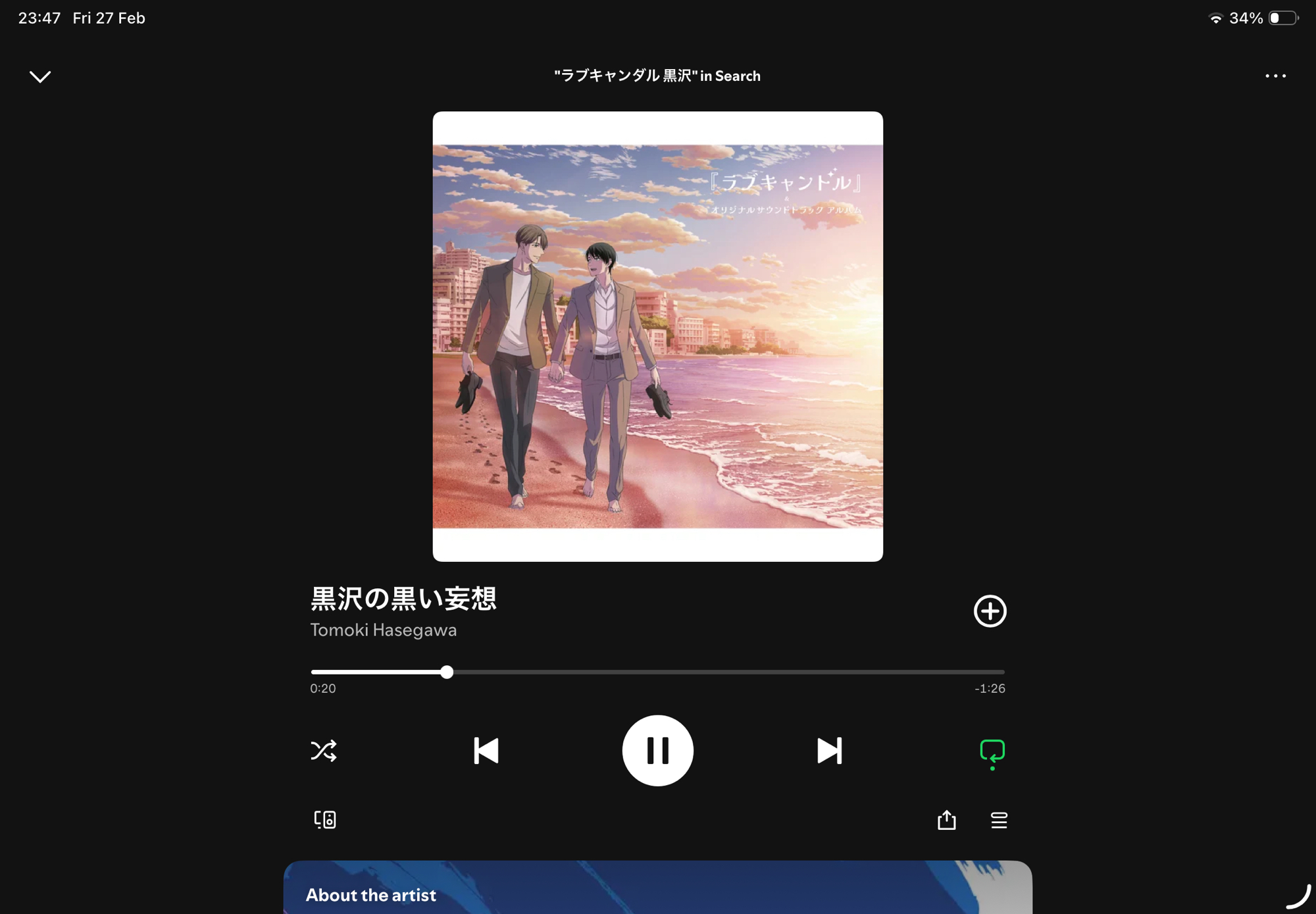Open artist Tomoki Hasegawa's page

click(384, 630)
